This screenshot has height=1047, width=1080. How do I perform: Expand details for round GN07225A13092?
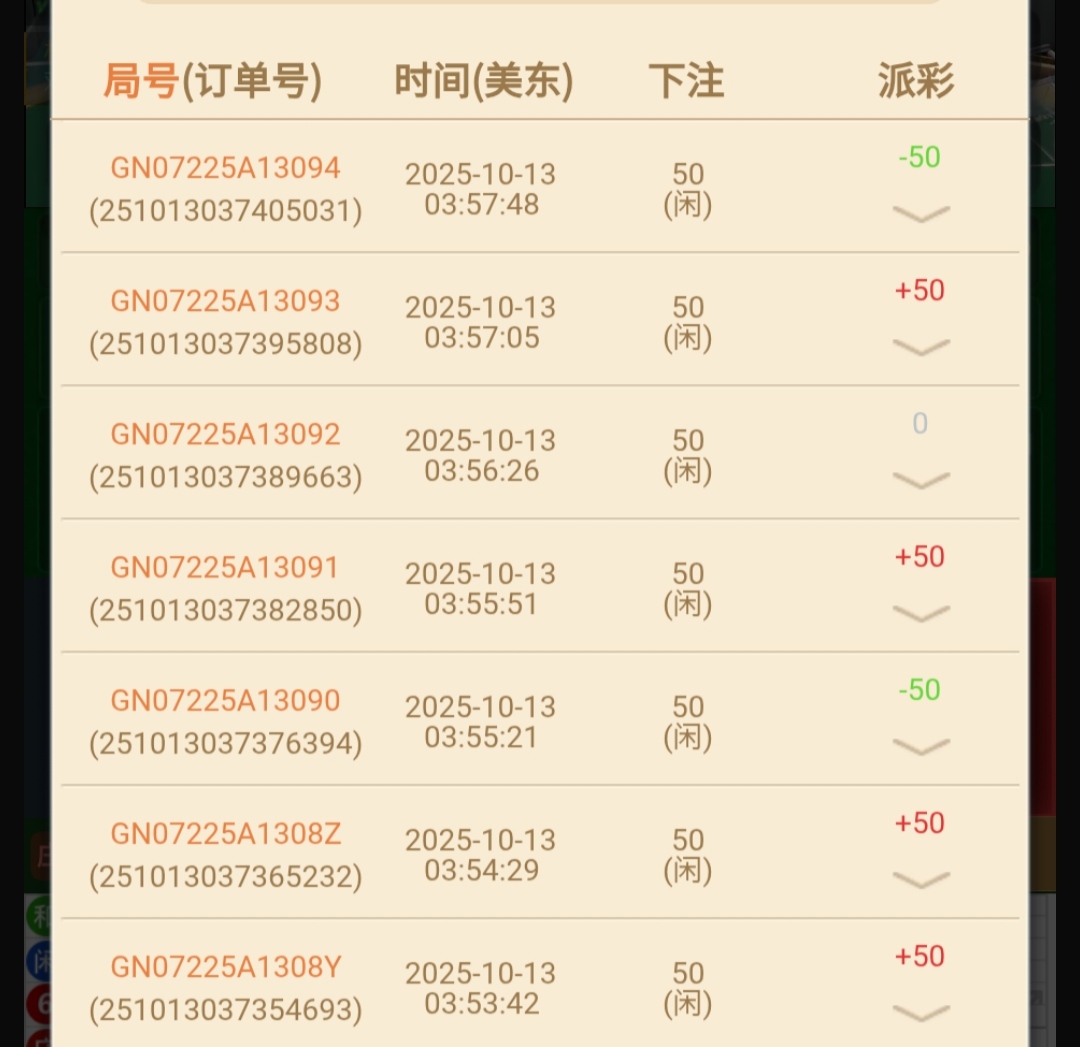[920, 479]
